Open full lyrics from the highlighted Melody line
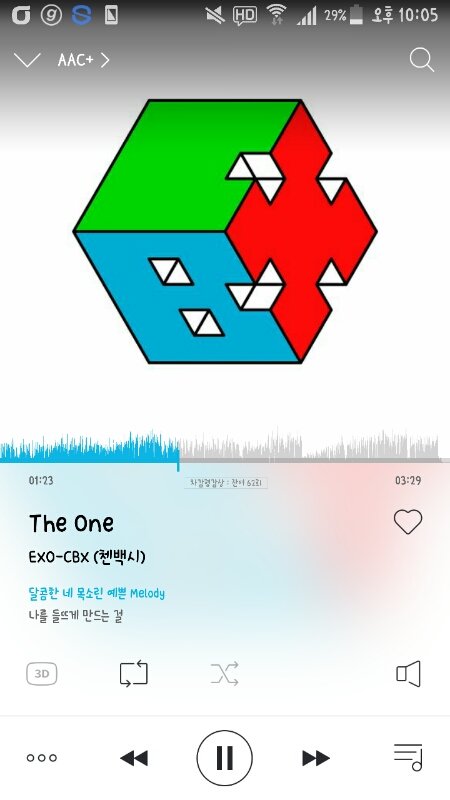The image size is (450, 800). click(97, 593)
